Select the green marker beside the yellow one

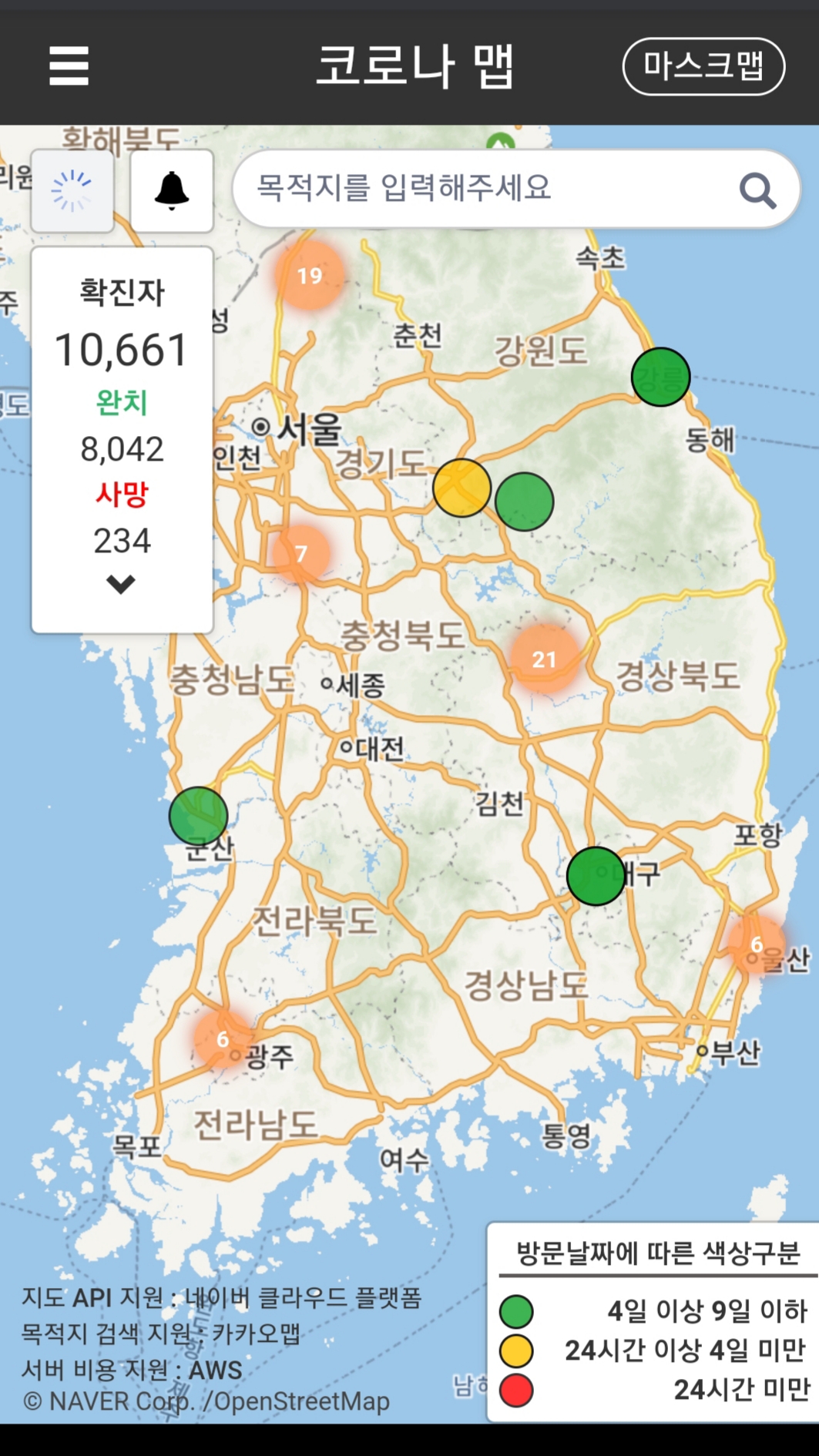click(524, 502)
